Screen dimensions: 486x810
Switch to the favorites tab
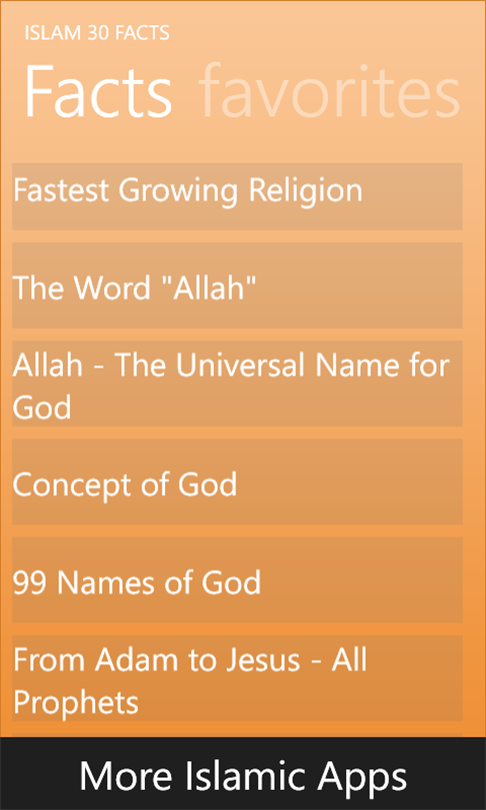coord(329,92)
